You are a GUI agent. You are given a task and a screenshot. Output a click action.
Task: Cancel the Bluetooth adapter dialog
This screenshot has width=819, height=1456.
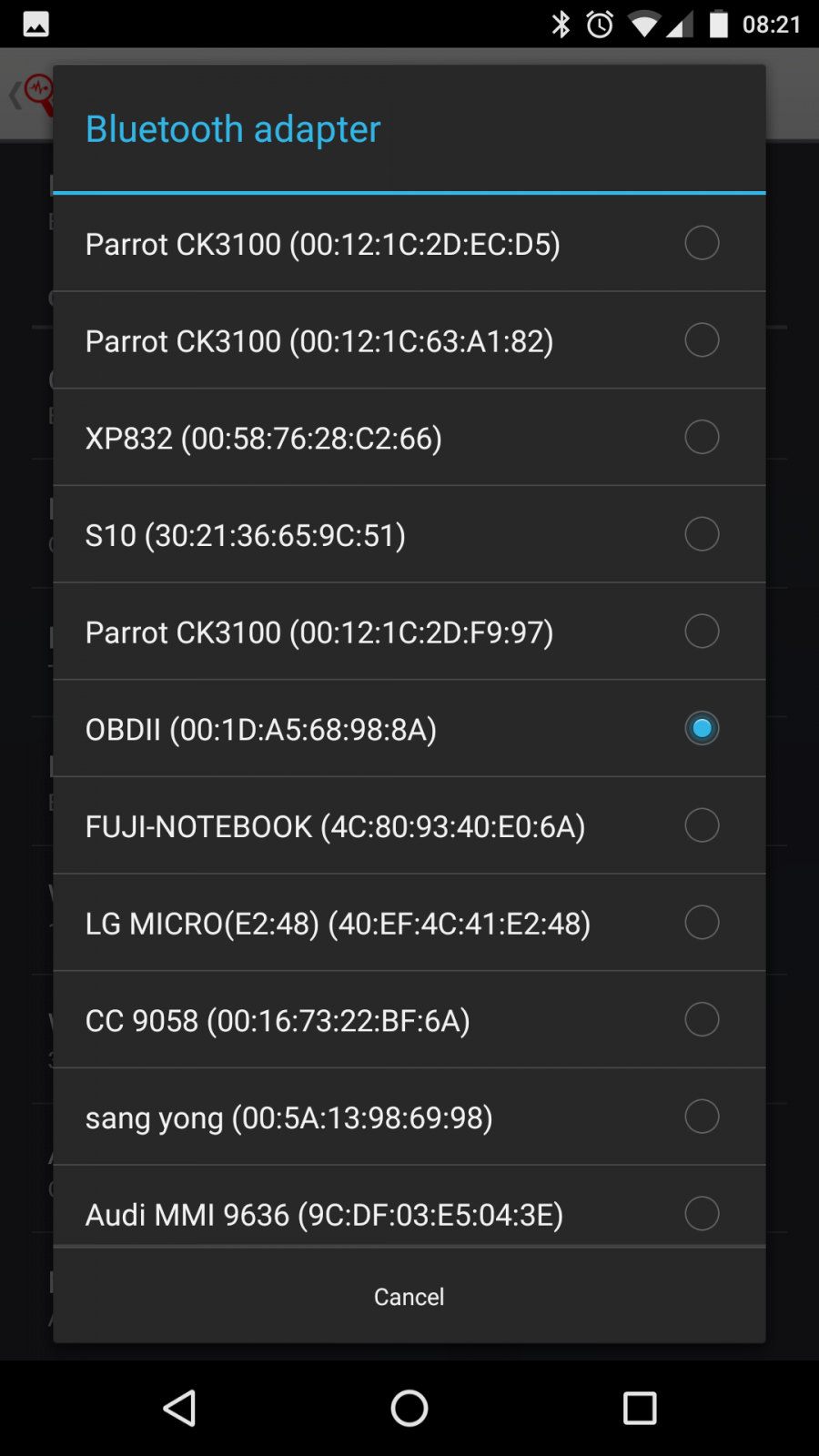pyautogui.click(x=409, y=1296)
